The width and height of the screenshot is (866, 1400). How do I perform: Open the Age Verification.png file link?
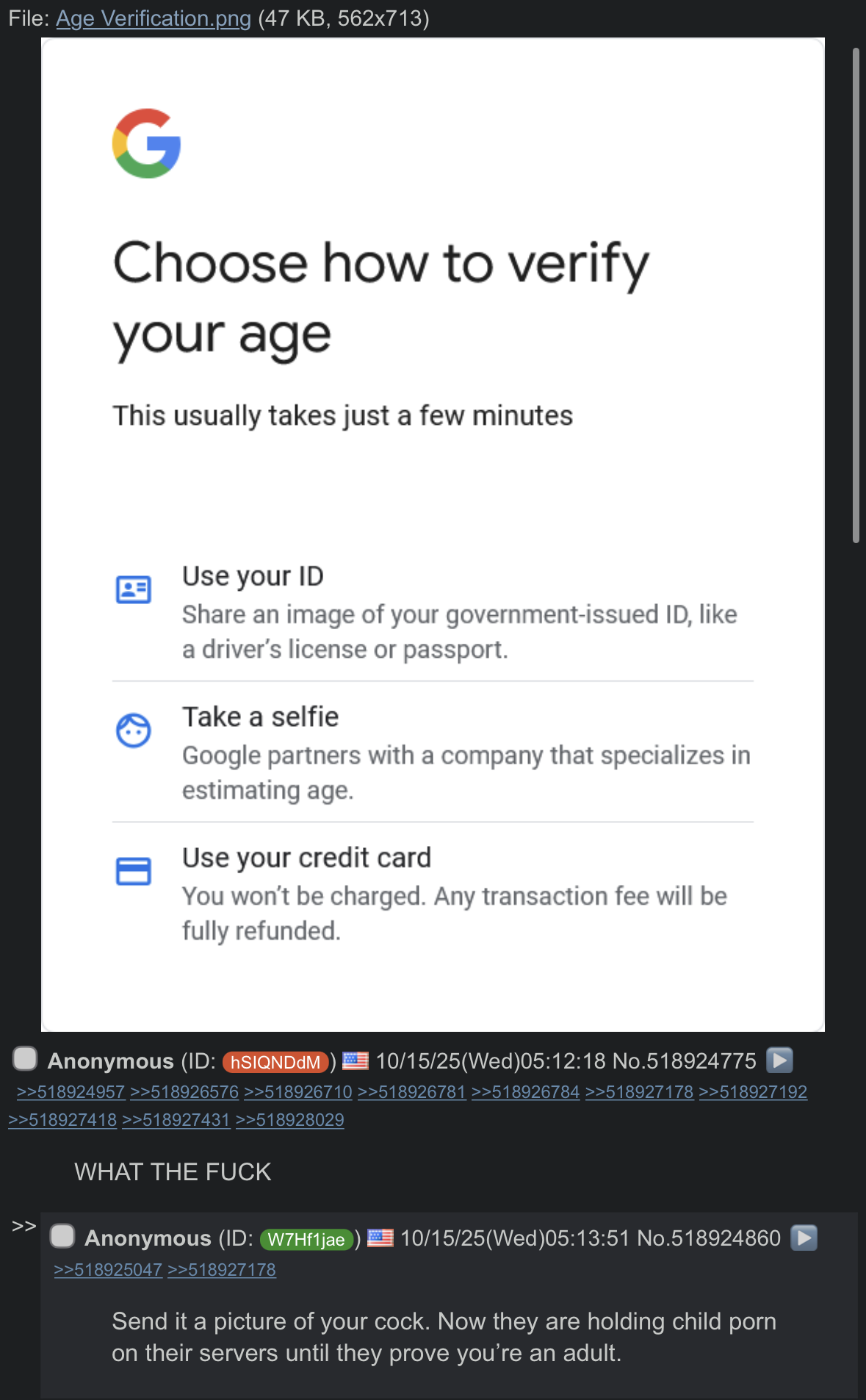coord(154,18)
